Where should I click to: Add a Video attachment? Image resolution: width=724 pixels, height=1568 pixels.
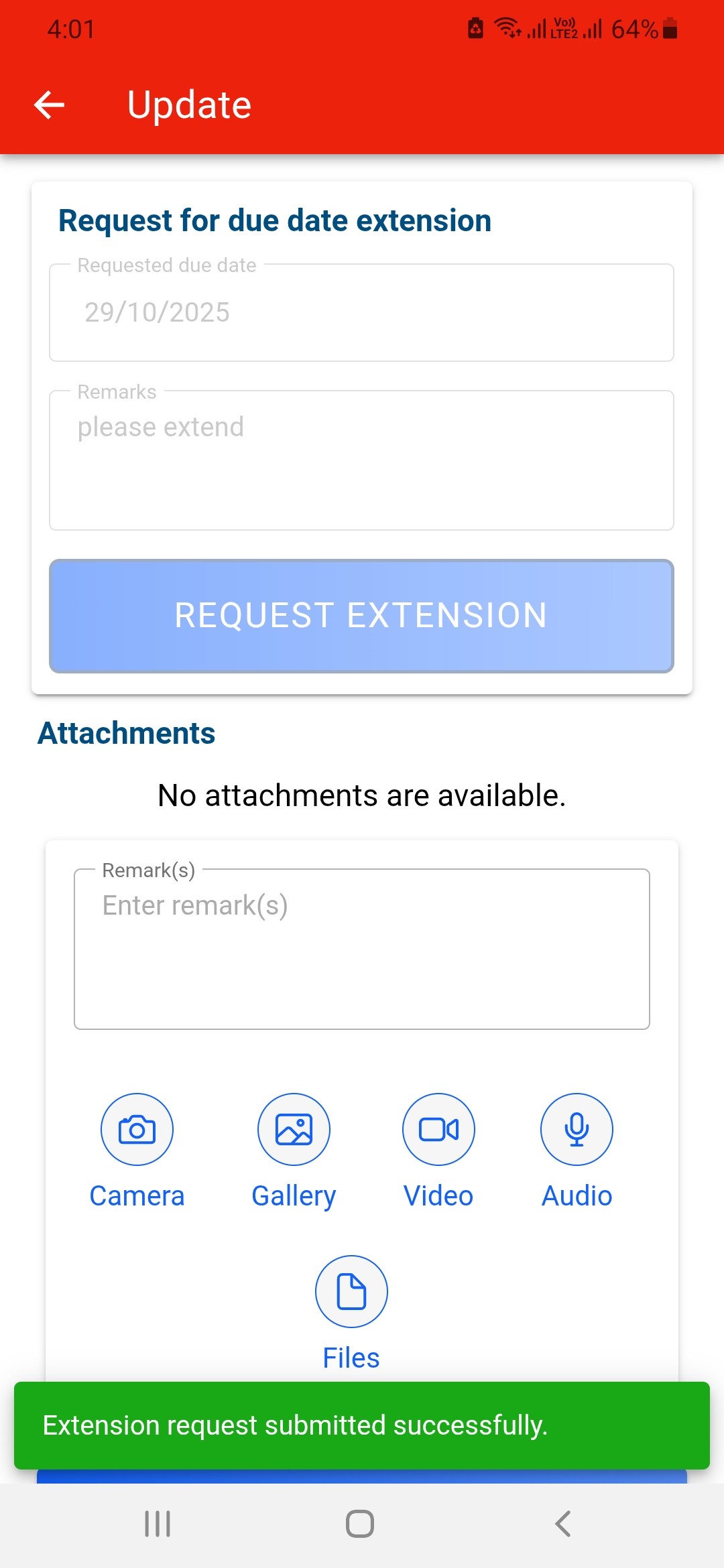coord(438,1130)
